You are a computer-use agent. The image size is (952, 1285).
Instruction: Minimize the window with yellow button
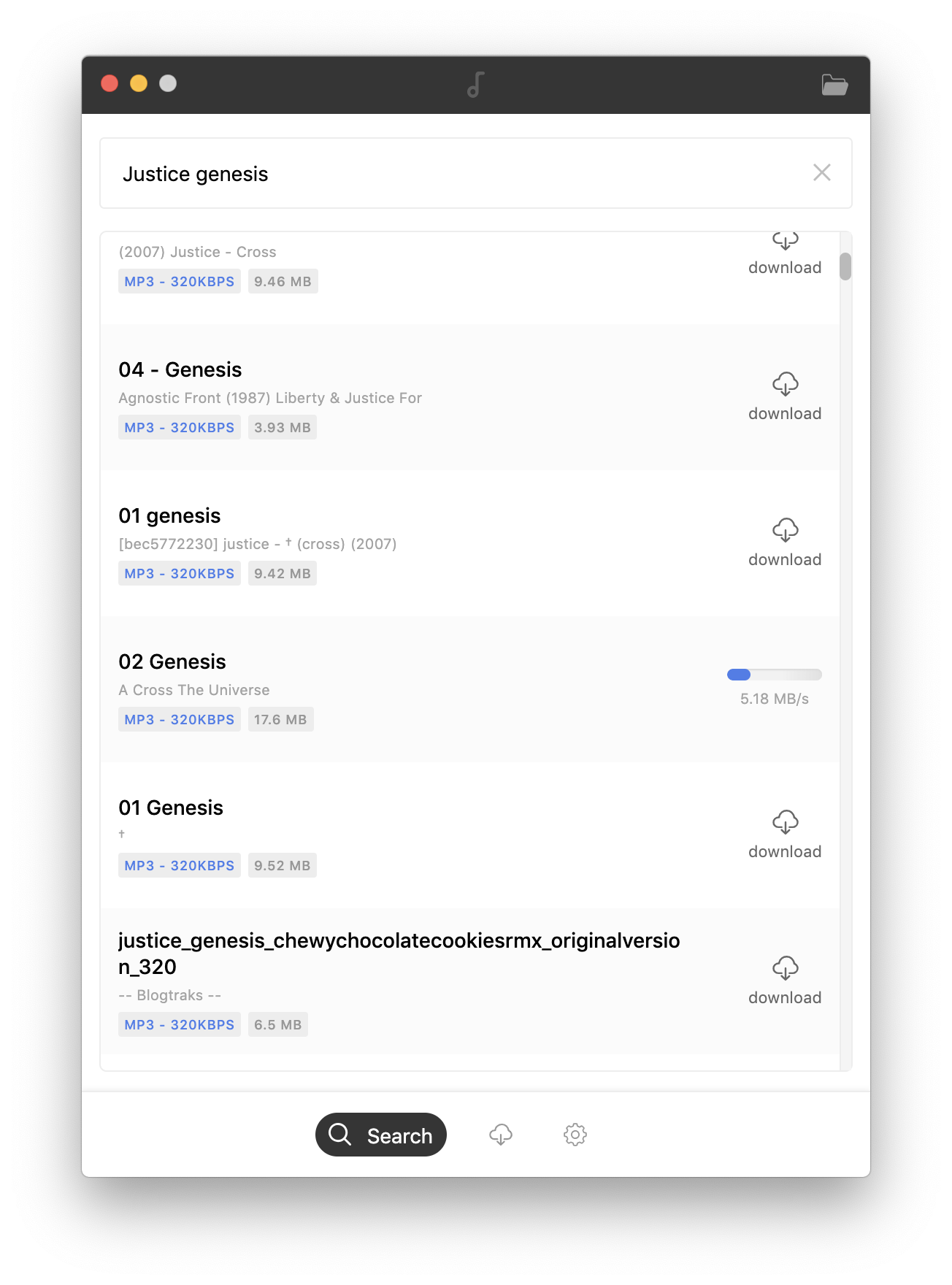139,84
